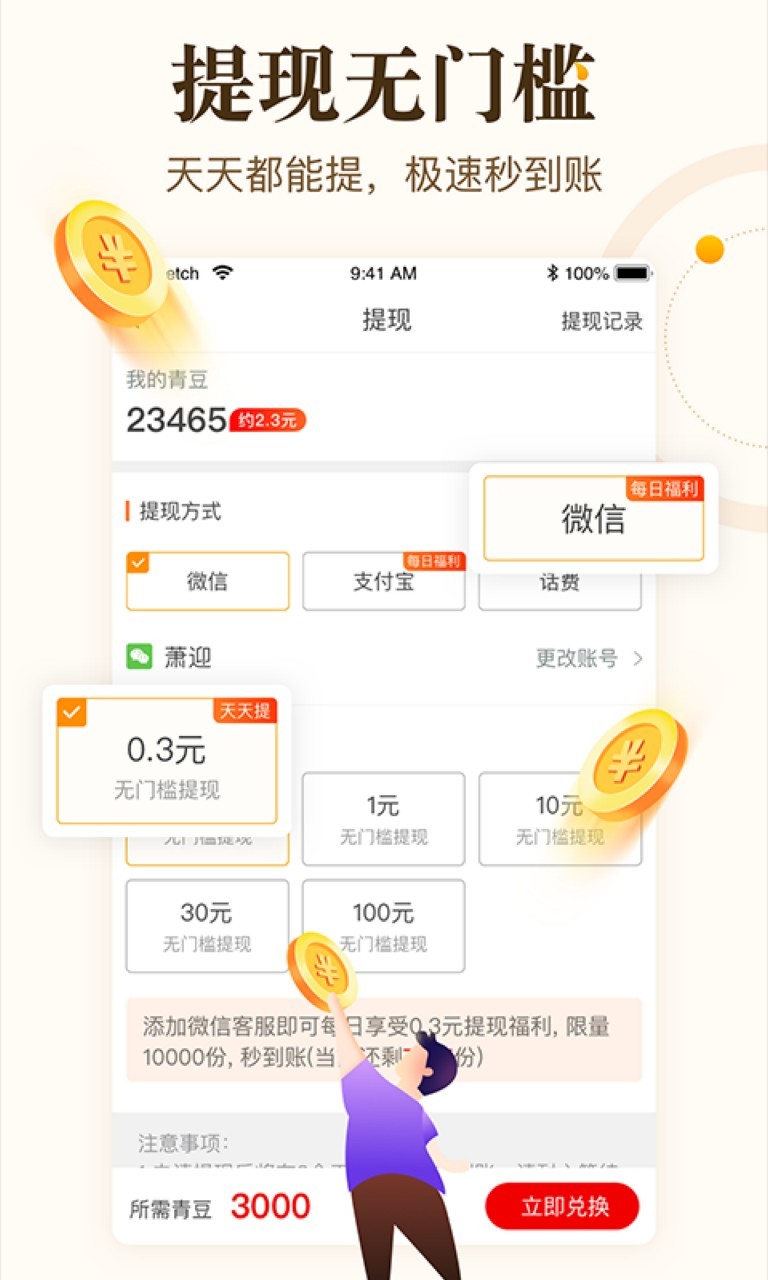Open 提现记录 withdrawal history

601,322
